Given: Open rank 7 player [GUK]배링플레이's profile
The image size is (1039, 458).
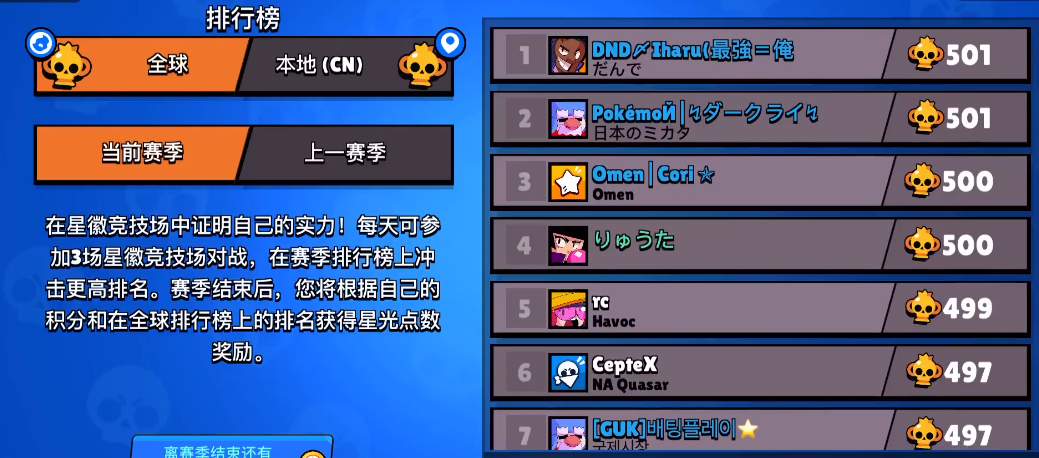Looking at the screenshot, I should [x=760, y=432].
